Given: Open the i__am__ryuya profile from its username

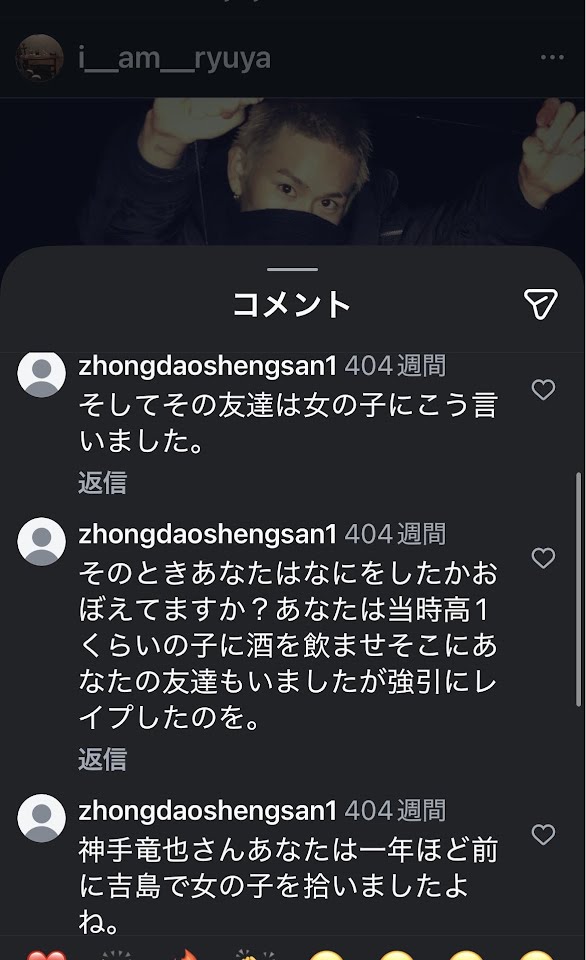Looking at the screenshot, I should point(175,59).
